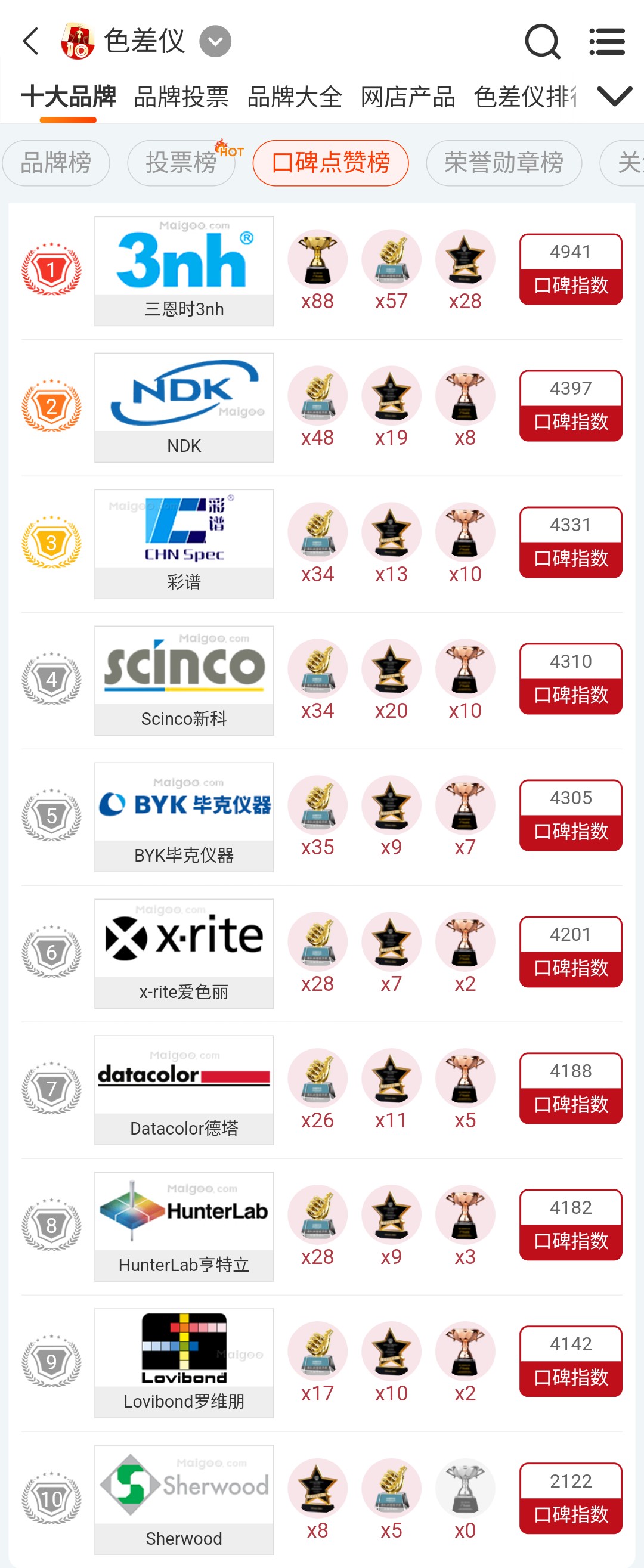The width and height of the screenshot is (644, 1568).
Task: Open the search icon
Action: [x=542, y=41]
